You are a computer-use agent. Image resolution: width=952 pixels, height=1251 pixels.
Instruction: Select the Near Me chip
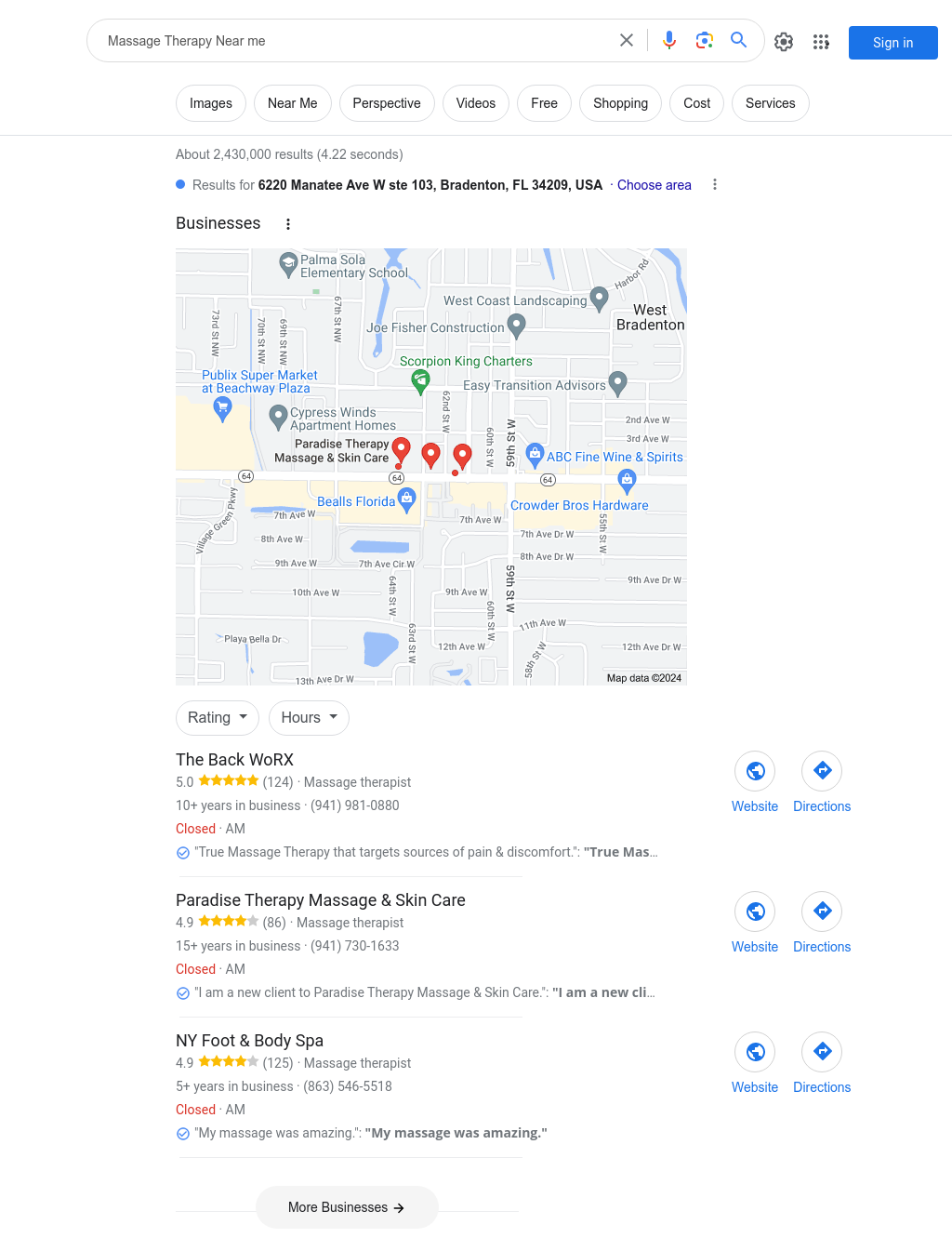292,103
